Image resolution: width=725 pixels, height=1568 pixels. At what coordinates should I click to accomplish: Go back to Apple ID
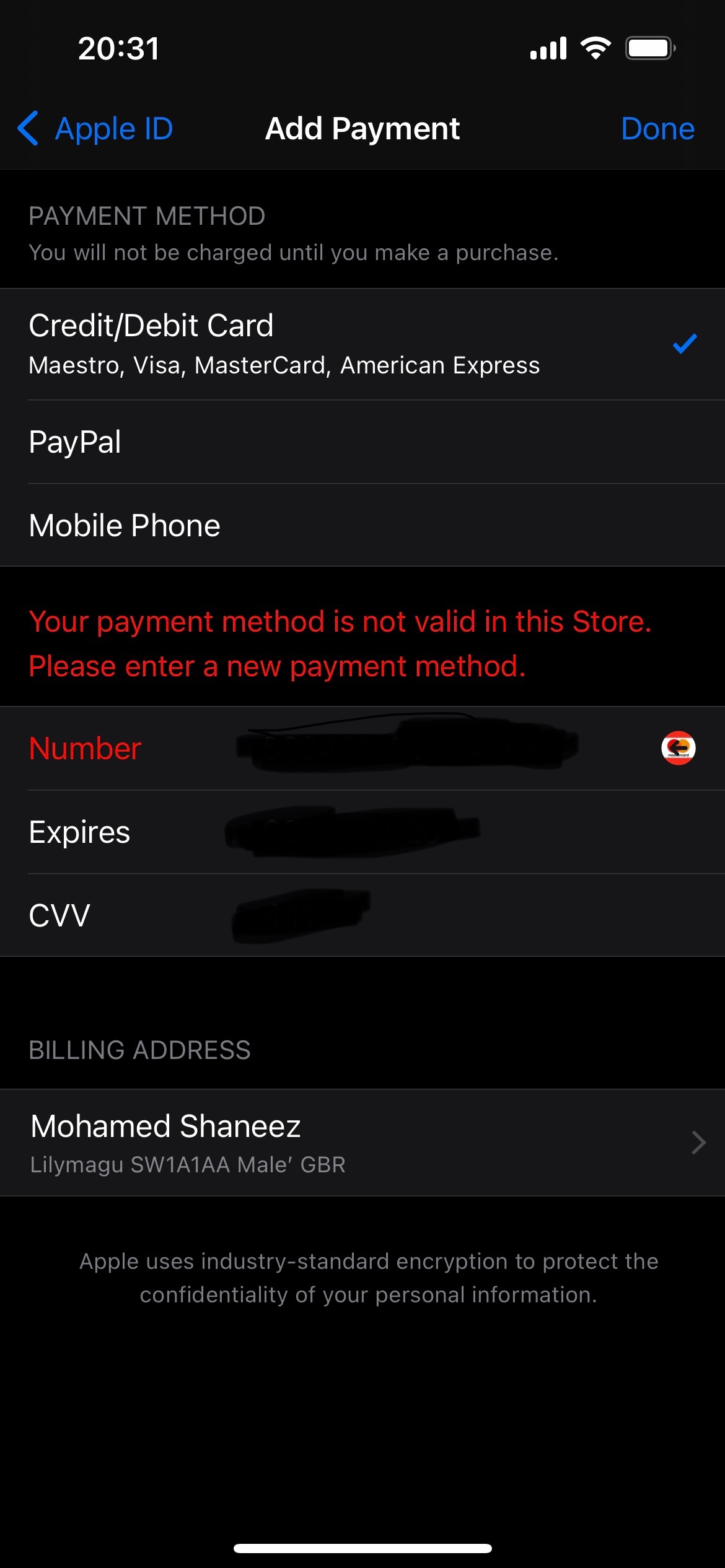pyautogui.click(x=95, y=129)
